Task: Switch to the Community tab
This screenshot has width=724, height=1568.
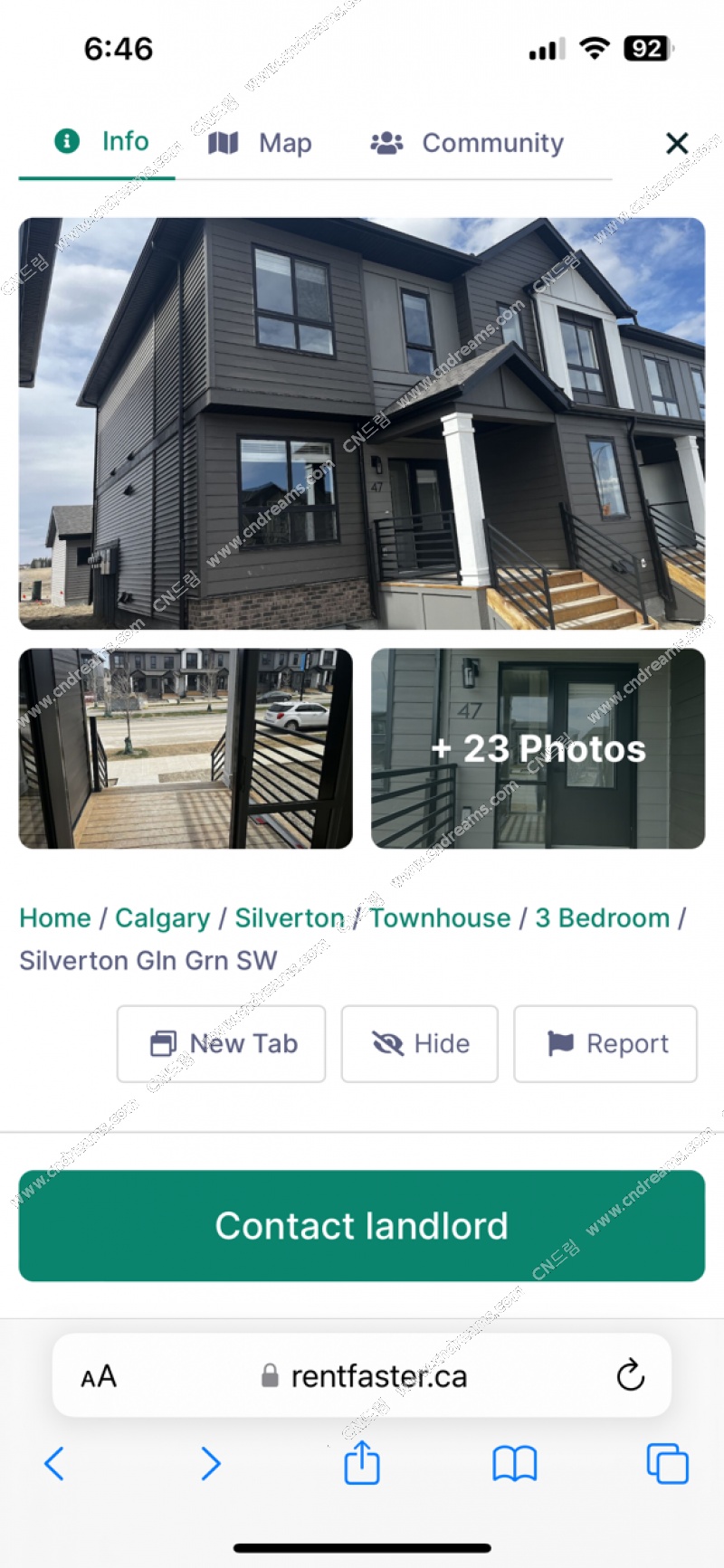Action: pyautogui.click(x=467, y=143)
